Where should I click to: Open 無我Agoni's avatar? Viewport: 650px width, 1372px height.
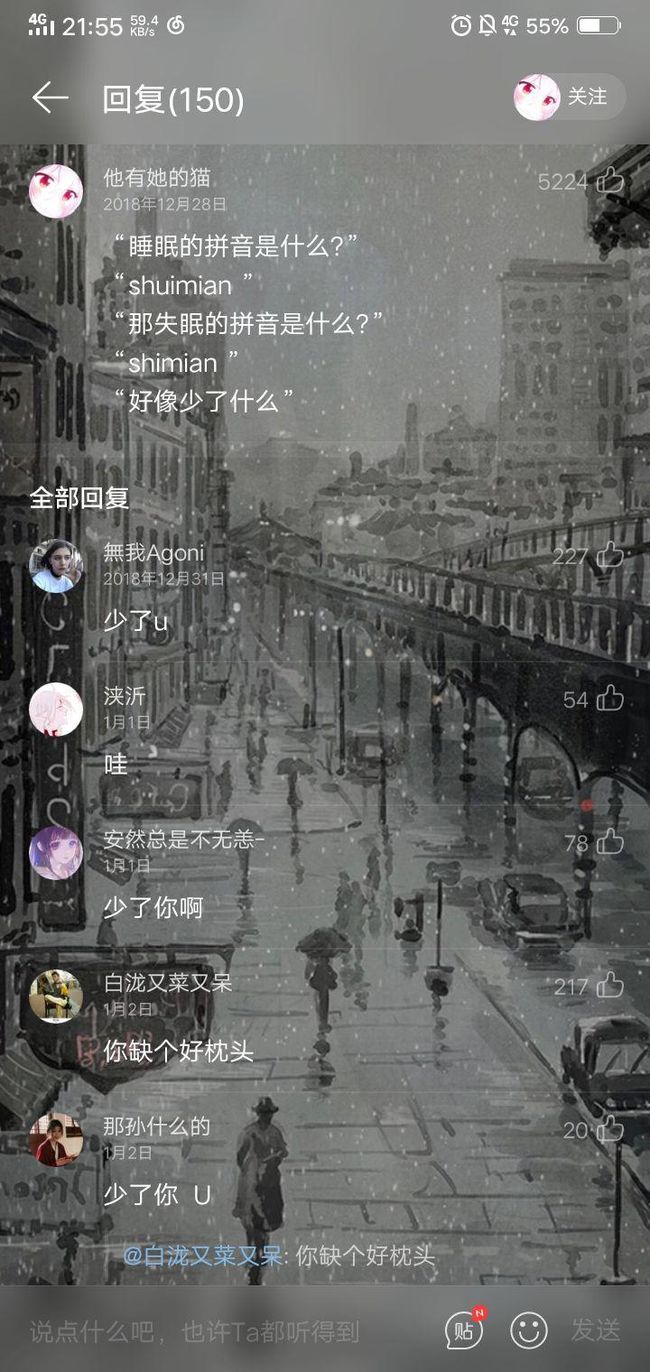click(56, 566)
